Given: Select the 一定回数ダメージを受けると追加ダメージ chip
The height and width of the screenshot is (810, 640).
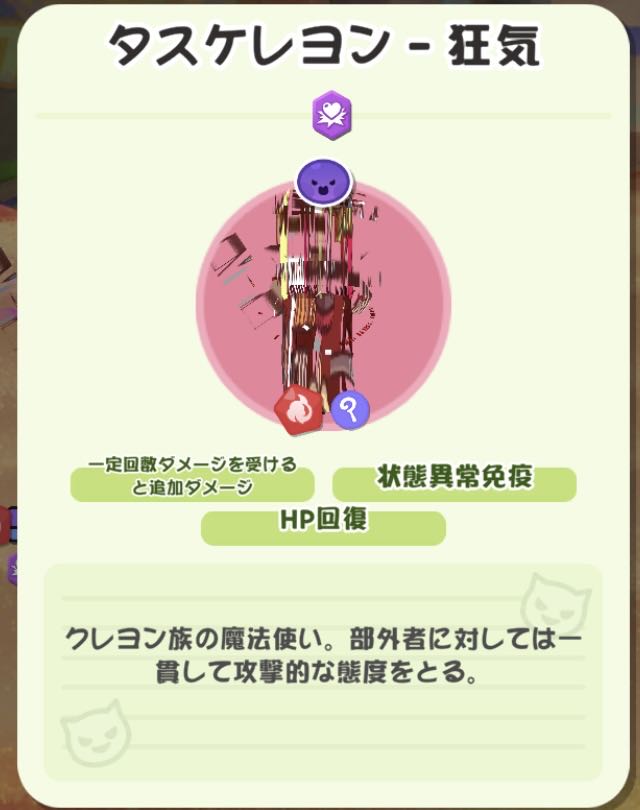Looking at the screenshot, I should click(192, 483).
